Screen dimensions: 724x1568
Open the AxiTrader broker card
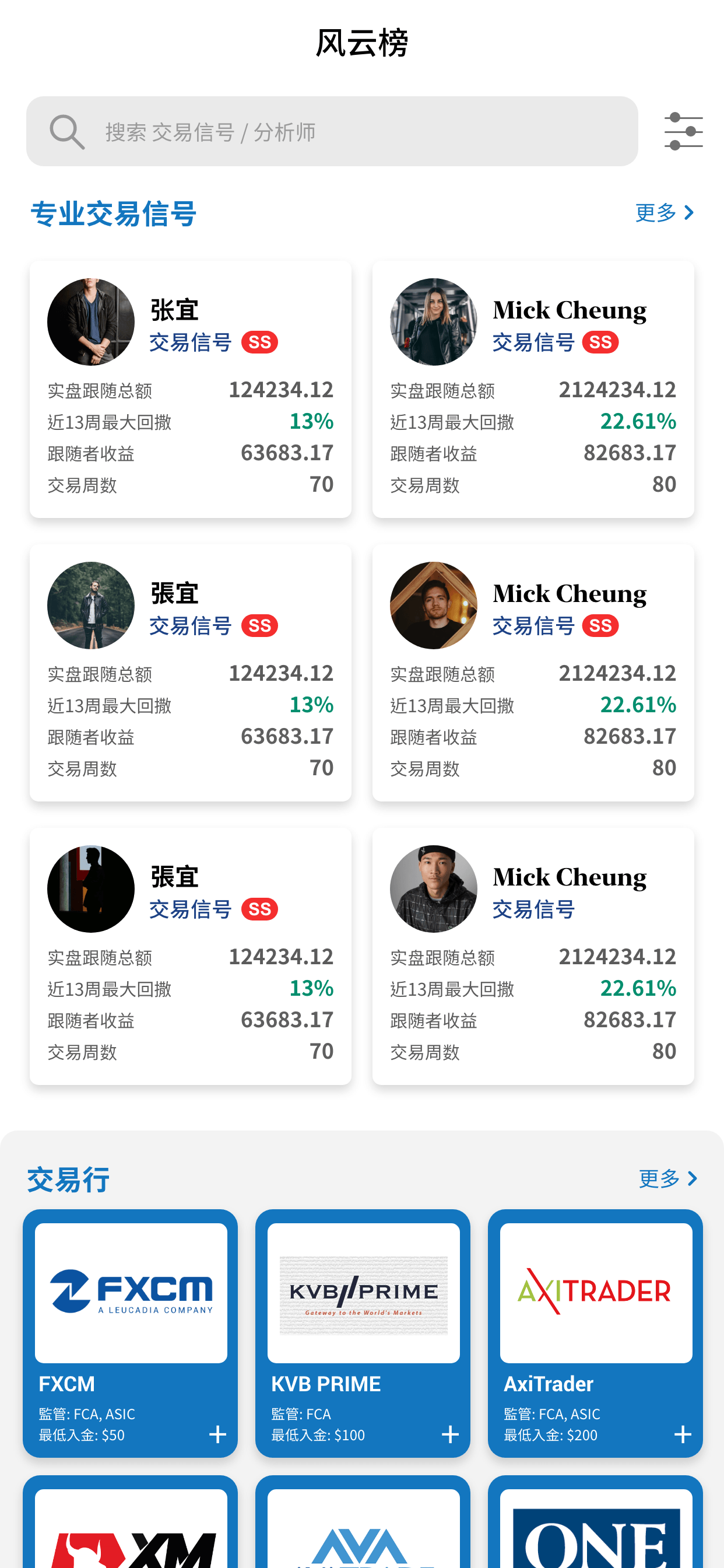pyautogui.click(x=595, y=1332)
